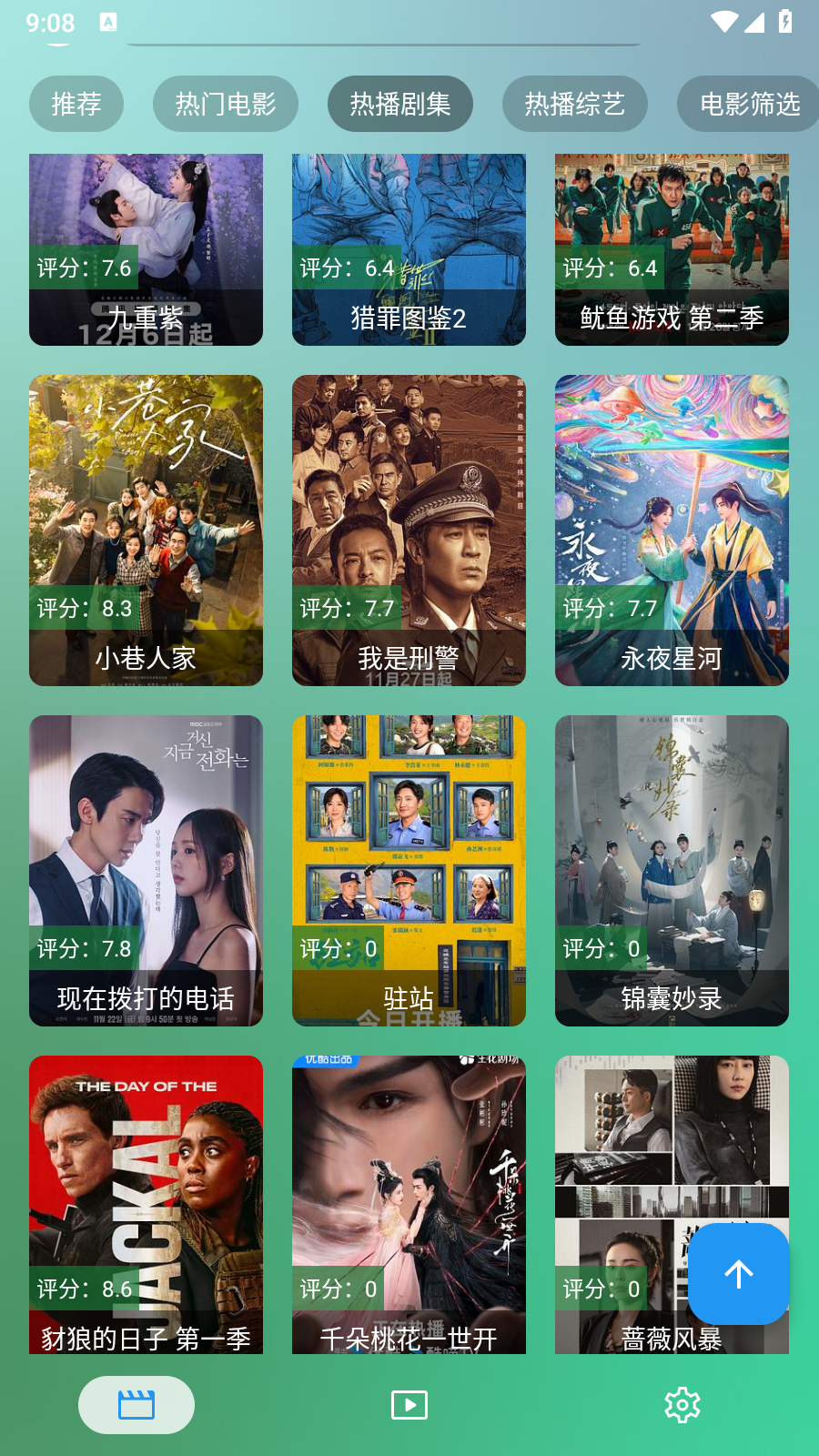Re-select the active 热播剧集 tab
This screenshot has height=1456, width=819.
coord(399,104)
